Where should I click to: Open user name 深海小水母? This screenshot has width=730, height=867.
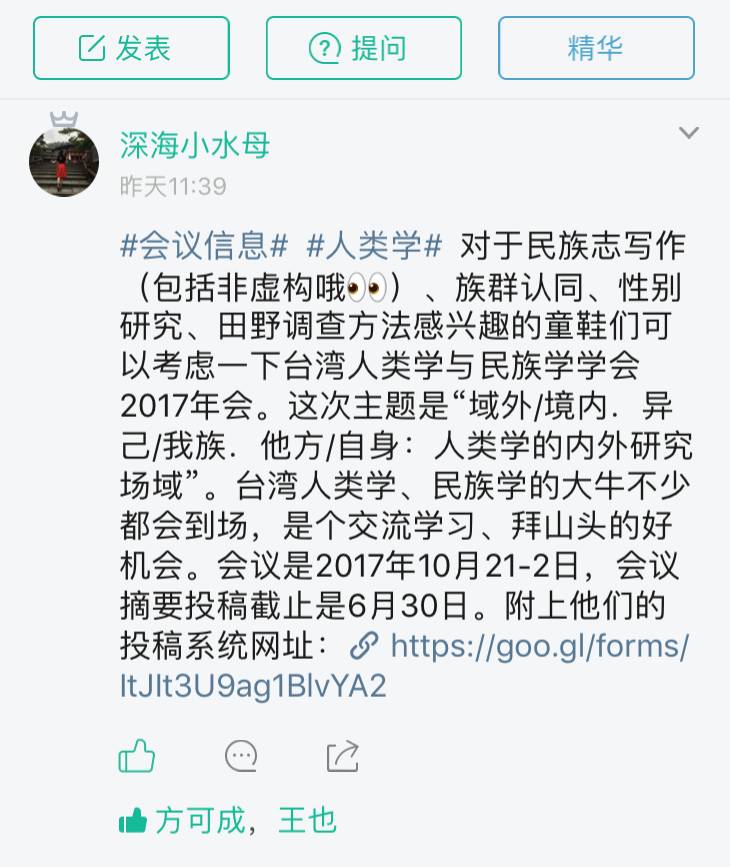tap(195, 146)
